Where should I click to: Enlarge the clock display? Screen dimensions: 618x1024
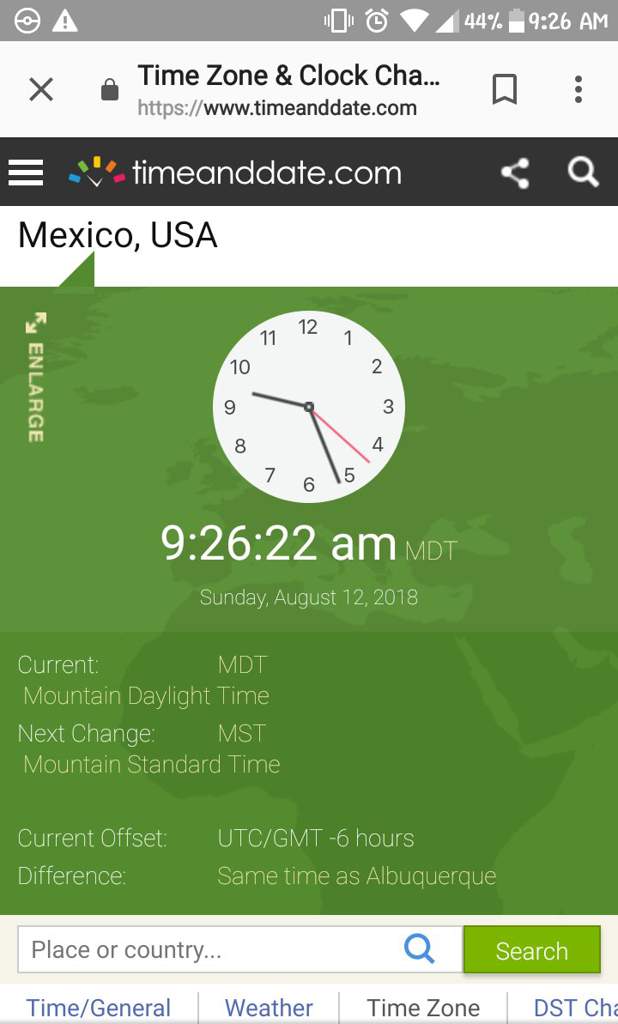coord(35,377)
